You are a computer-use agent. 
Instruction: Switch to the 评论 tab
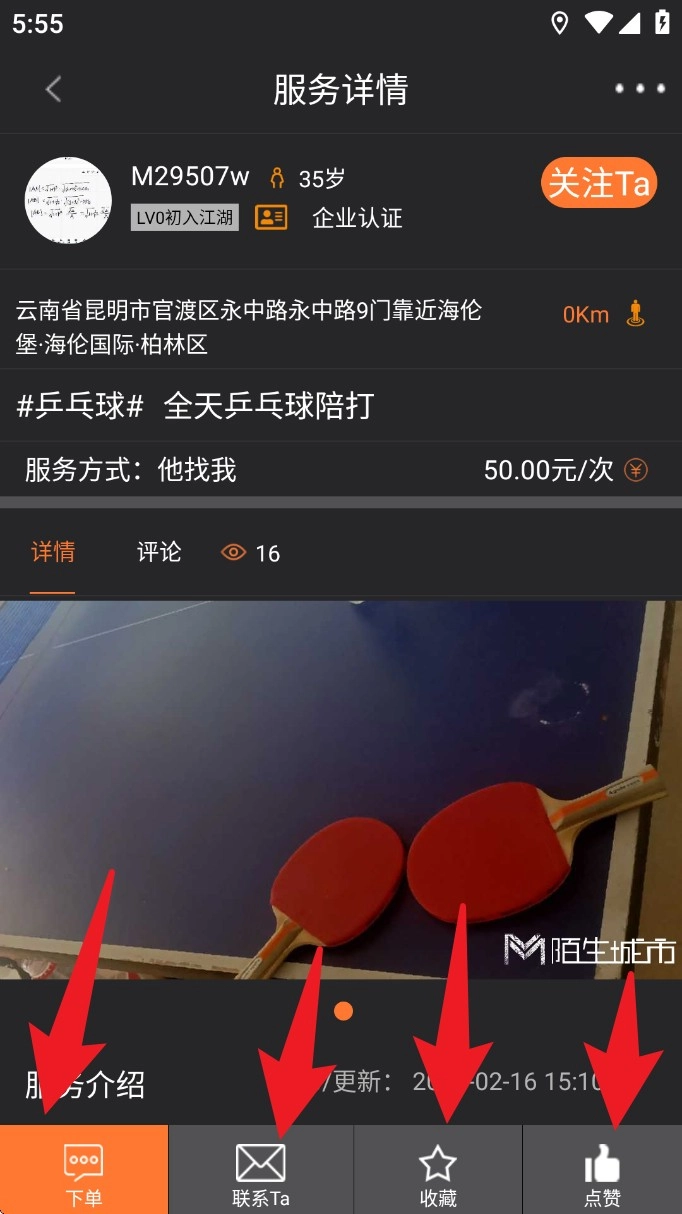point(159,552)
